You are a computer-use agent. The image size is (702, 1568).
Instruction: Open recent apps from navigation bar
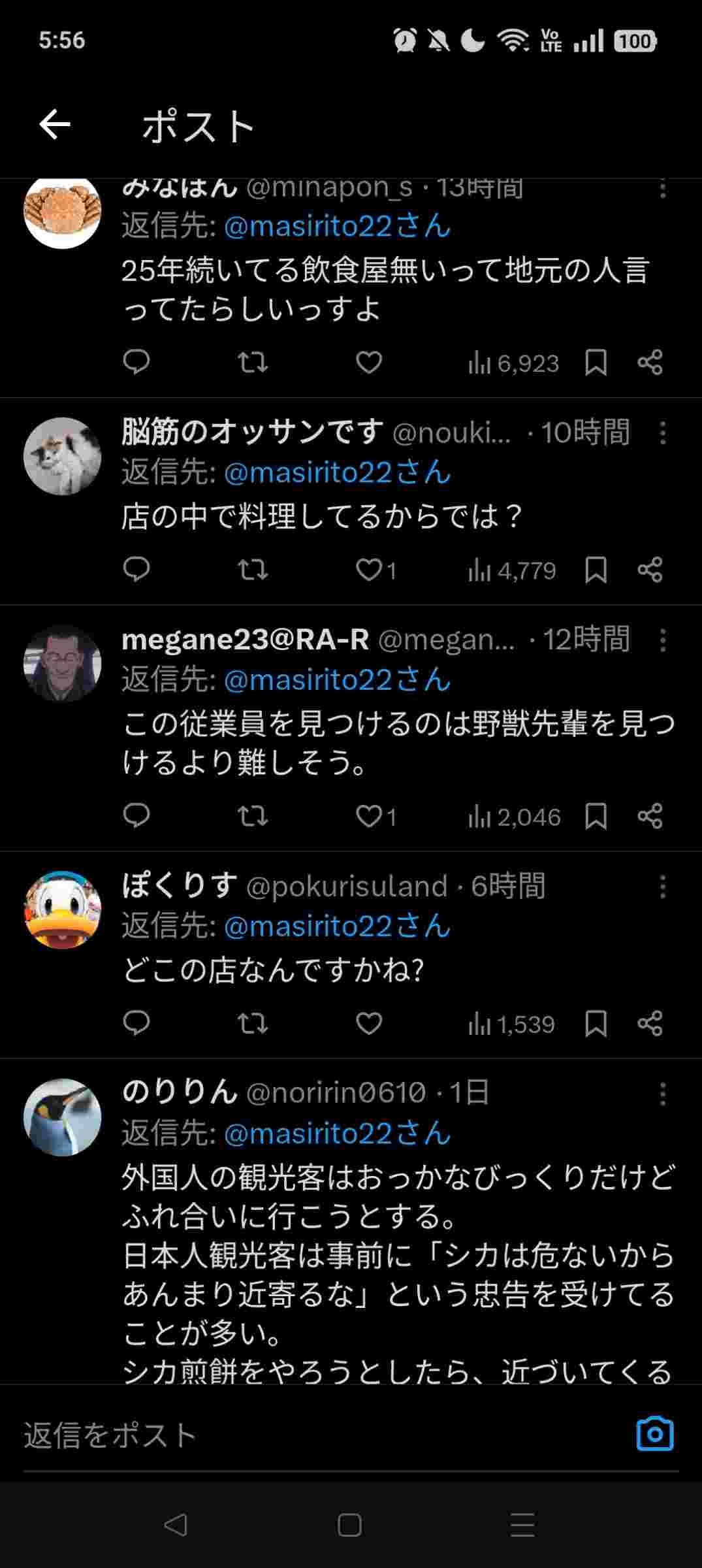point(522,1525)
